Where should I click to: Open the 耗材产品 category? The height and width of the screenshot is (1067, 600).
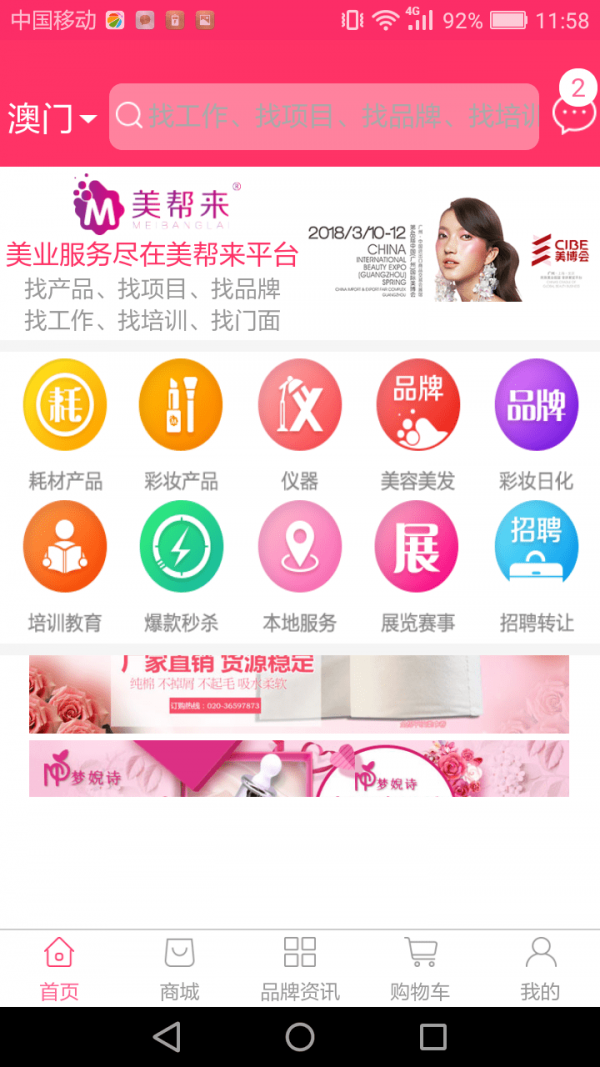pyautogui.click(x=65, y=424)
